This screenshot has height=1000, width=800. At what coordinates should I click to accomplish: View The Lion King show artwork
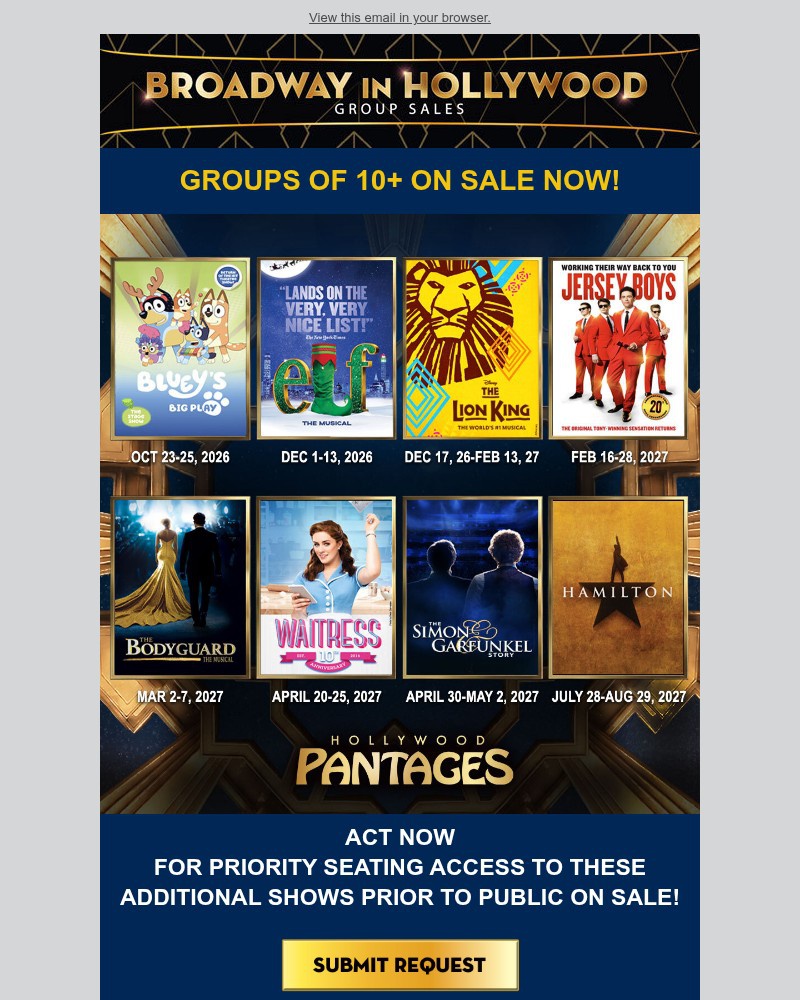click(x=472, y=348)
